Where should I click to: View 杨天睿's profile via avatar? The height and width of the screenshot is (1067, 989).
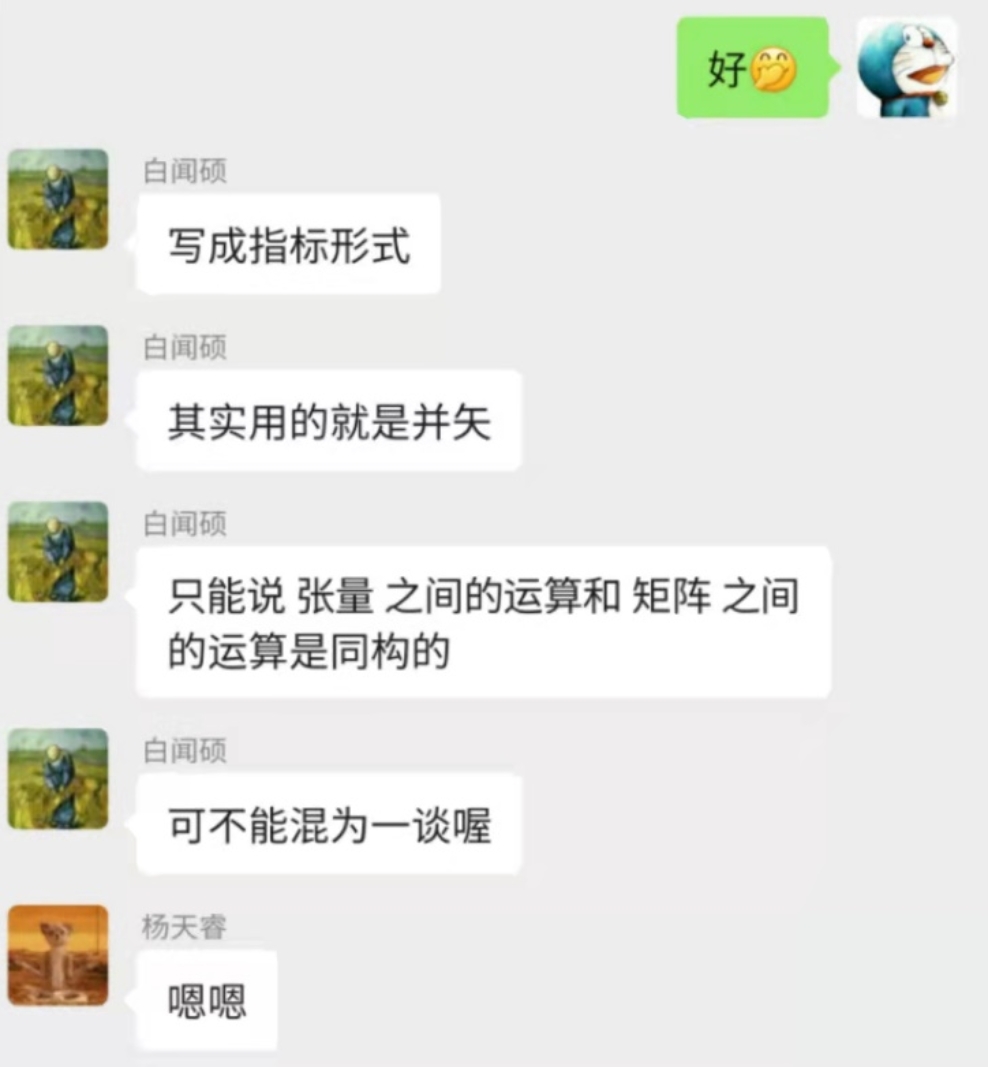58,955
